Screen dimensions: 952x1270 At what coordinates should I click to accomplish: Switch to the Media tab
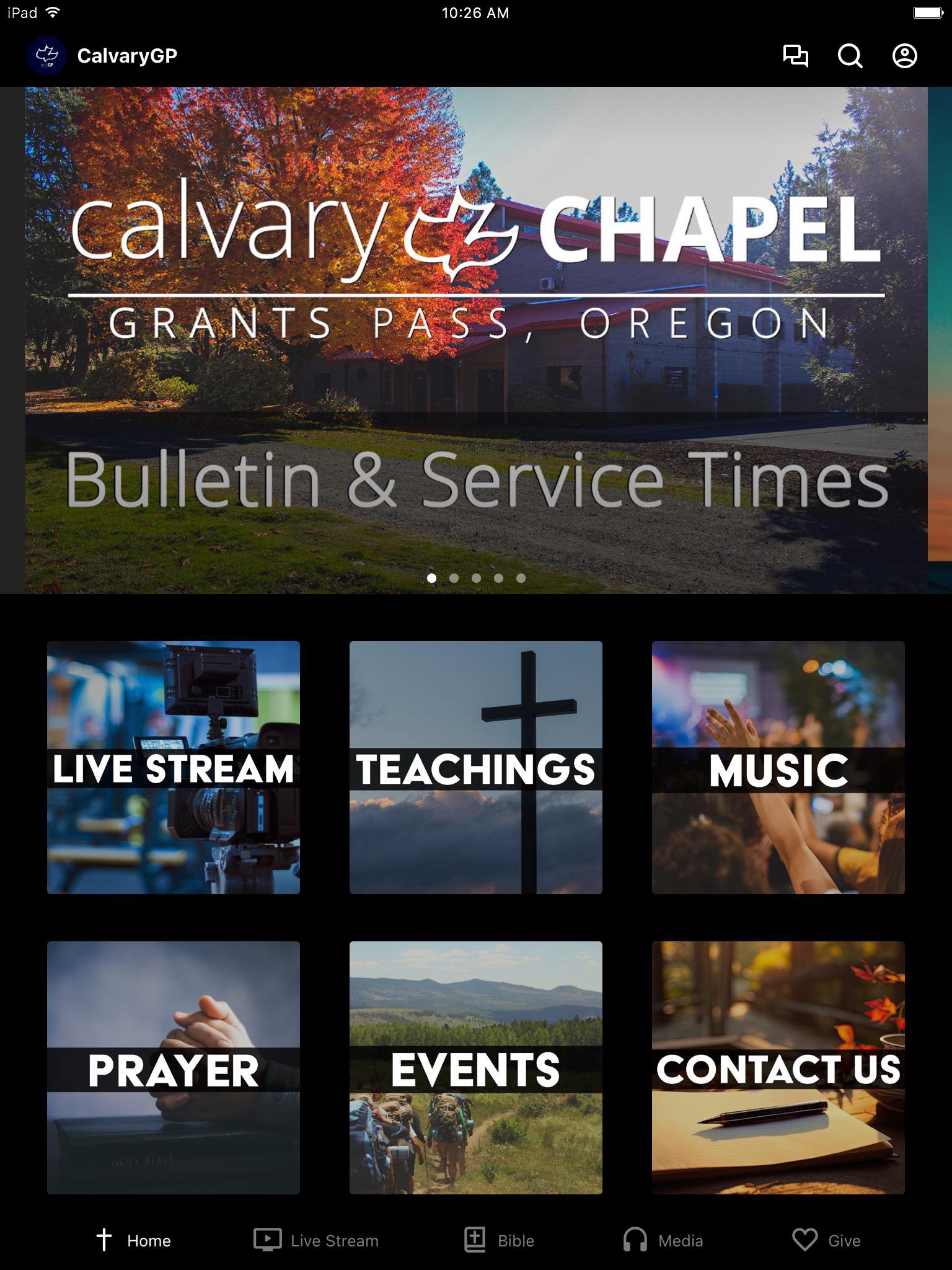click(x=663, y=1240)
